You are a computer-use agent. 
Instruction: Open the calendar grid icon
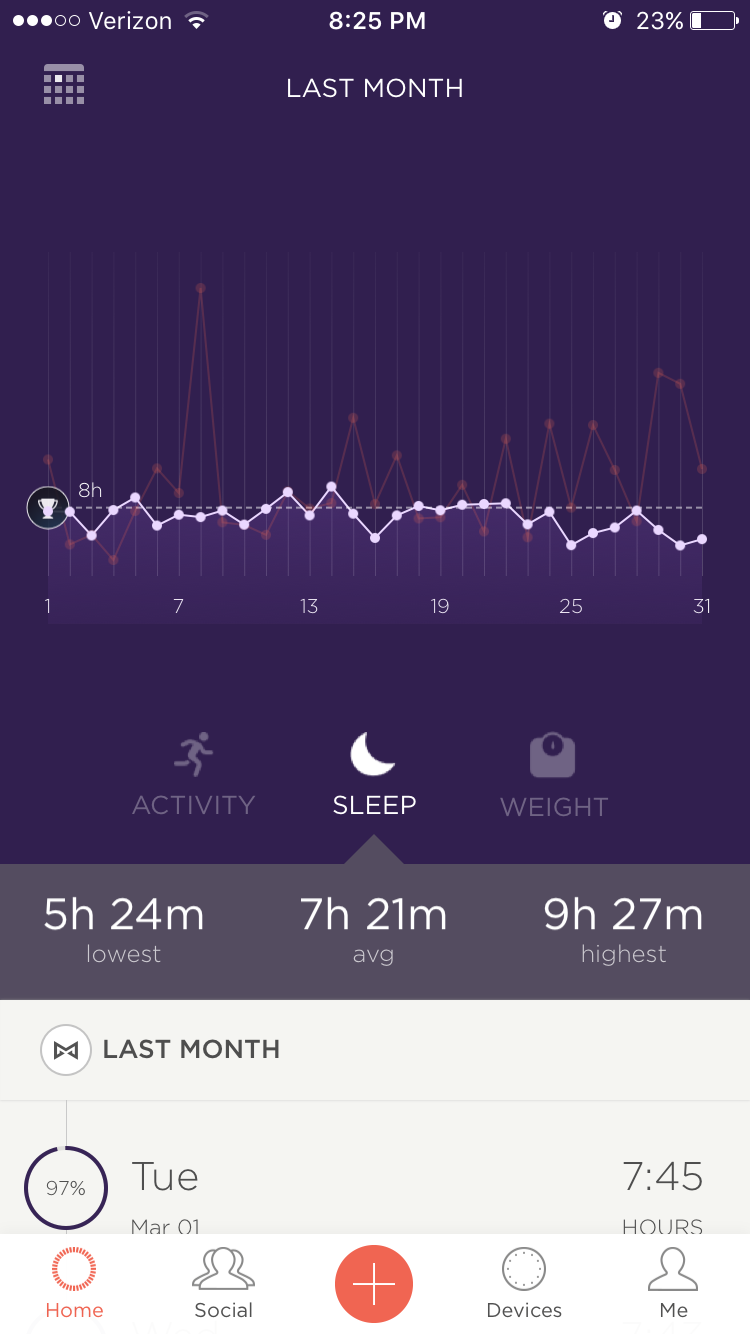tap(64, 85)
